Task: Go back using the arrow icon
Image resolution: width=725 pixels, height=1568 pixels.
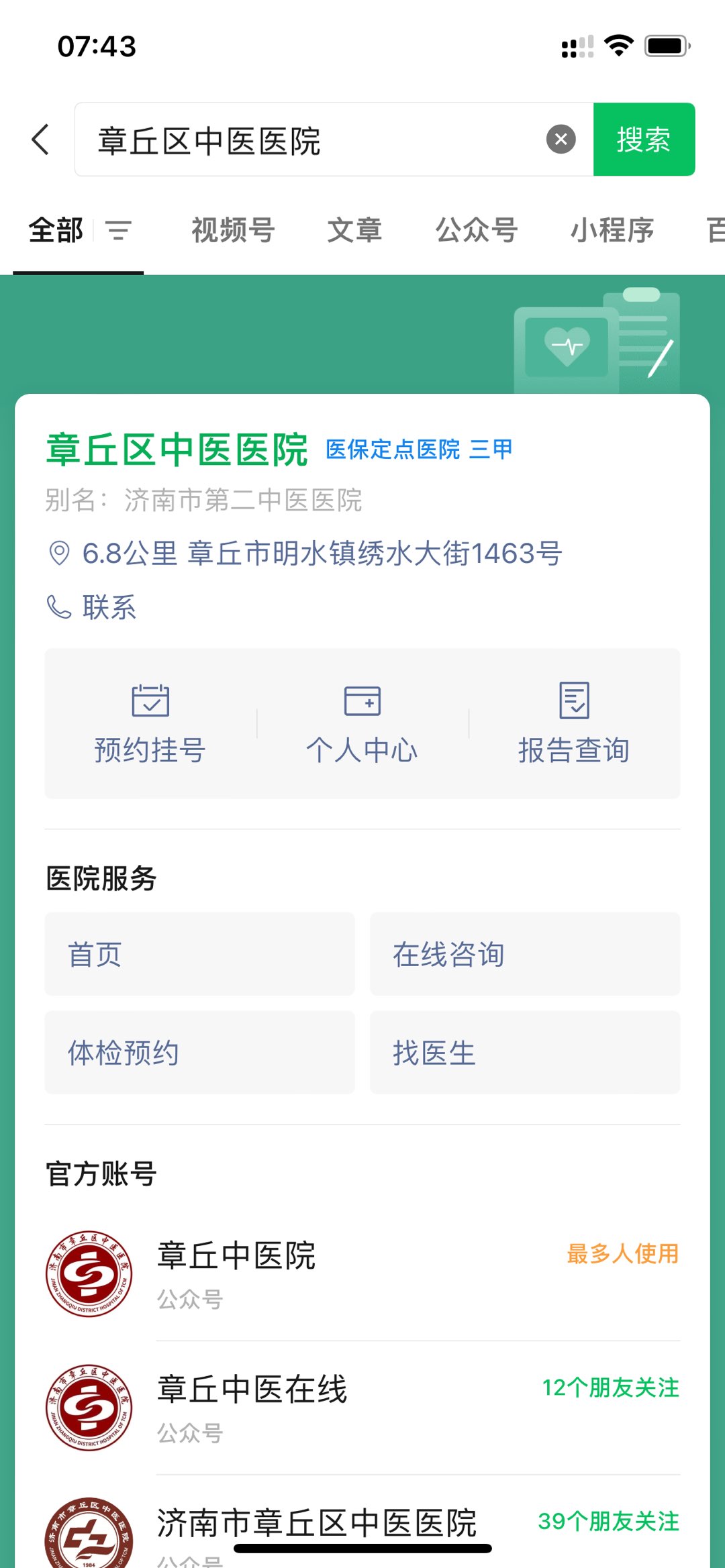Action: click(41, 140)
